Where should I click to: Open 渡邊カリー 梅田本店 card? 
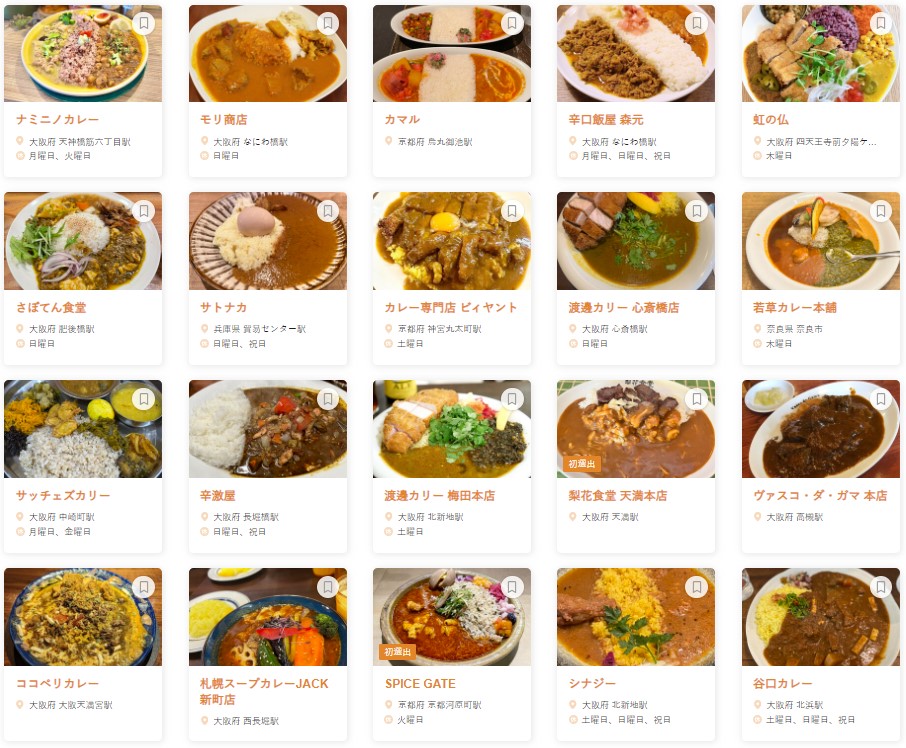pos(440,495)
